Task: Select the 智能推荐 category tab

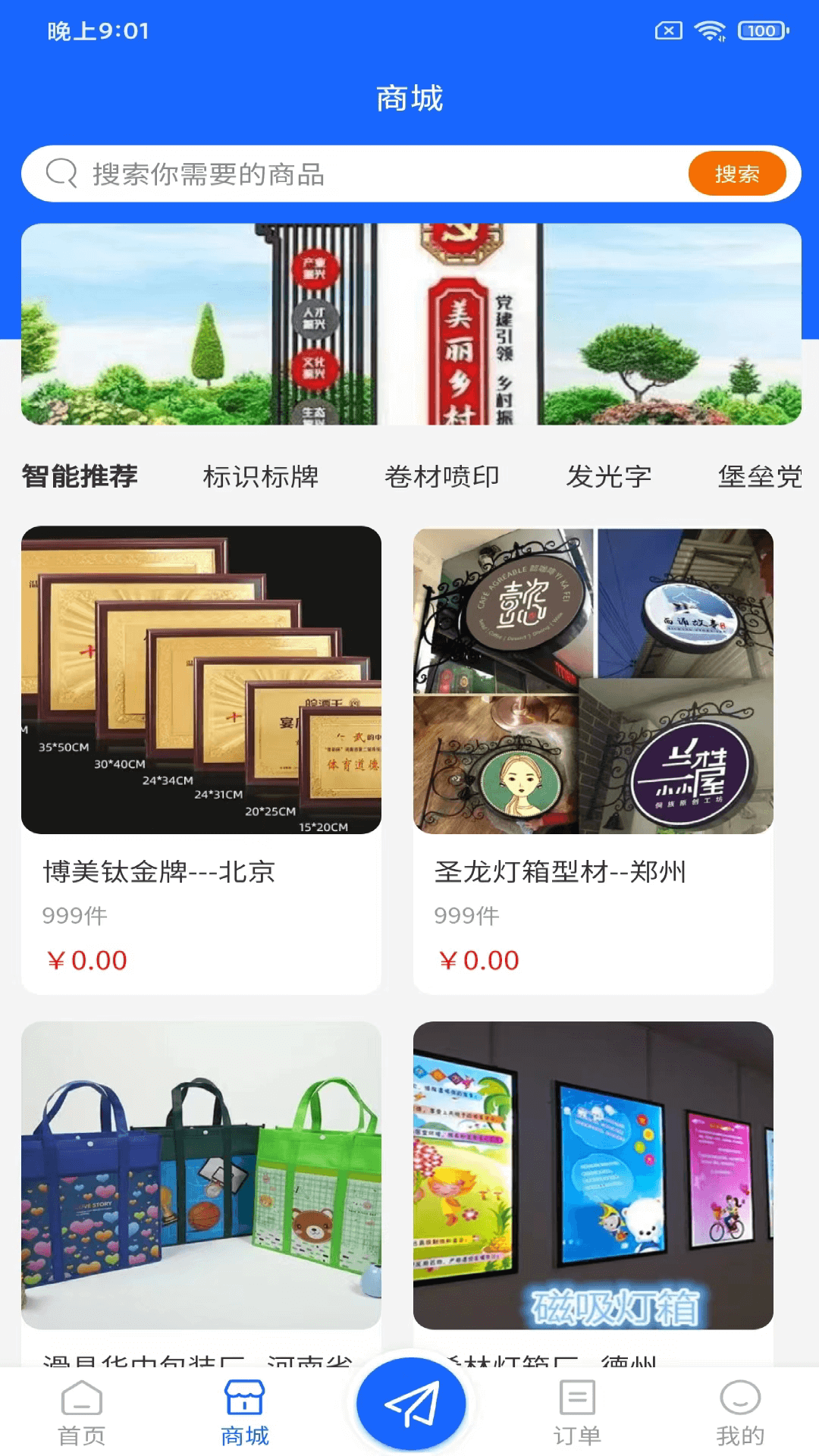Action: point(80,476)
